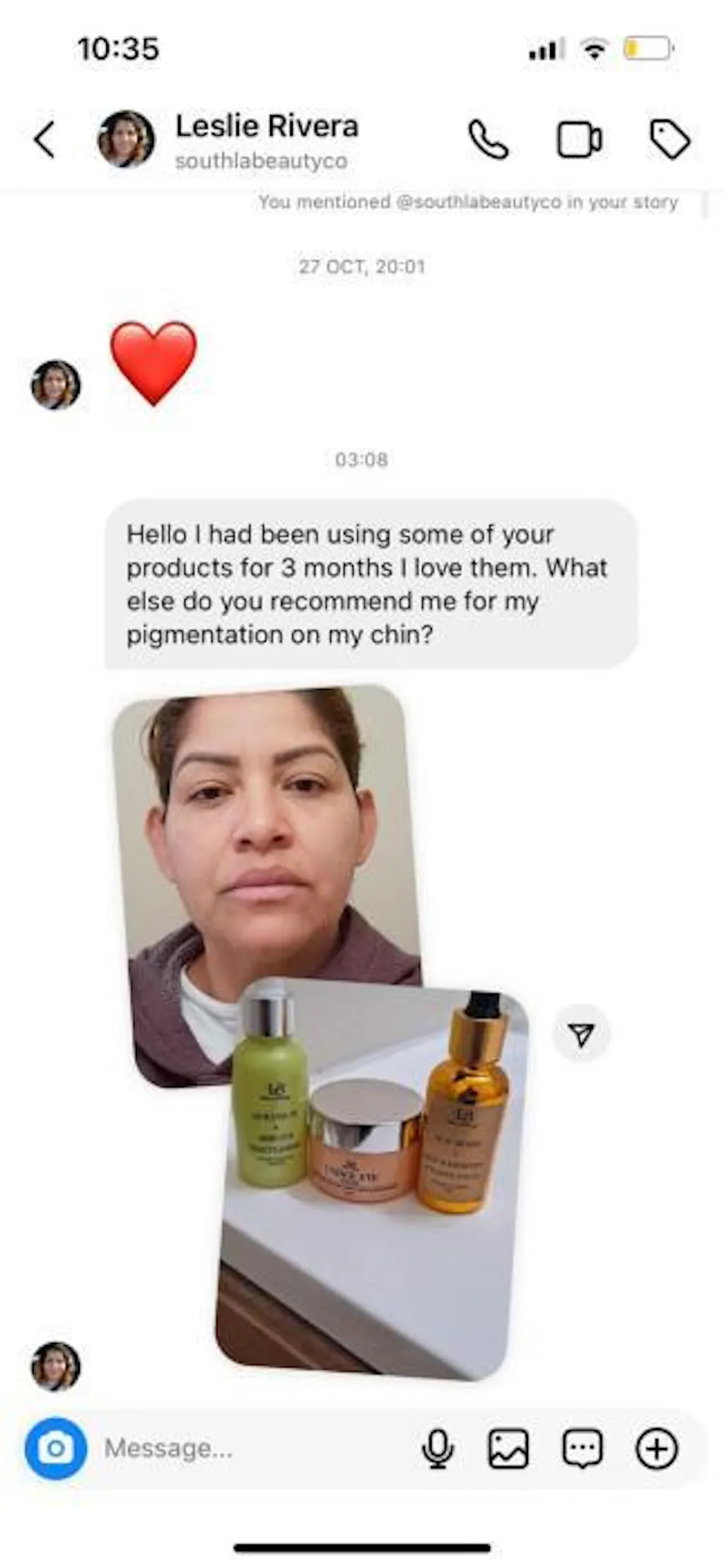Attach a picture from the gallery
This screenshot has width=724, height=1568.
click(508, 1448)
